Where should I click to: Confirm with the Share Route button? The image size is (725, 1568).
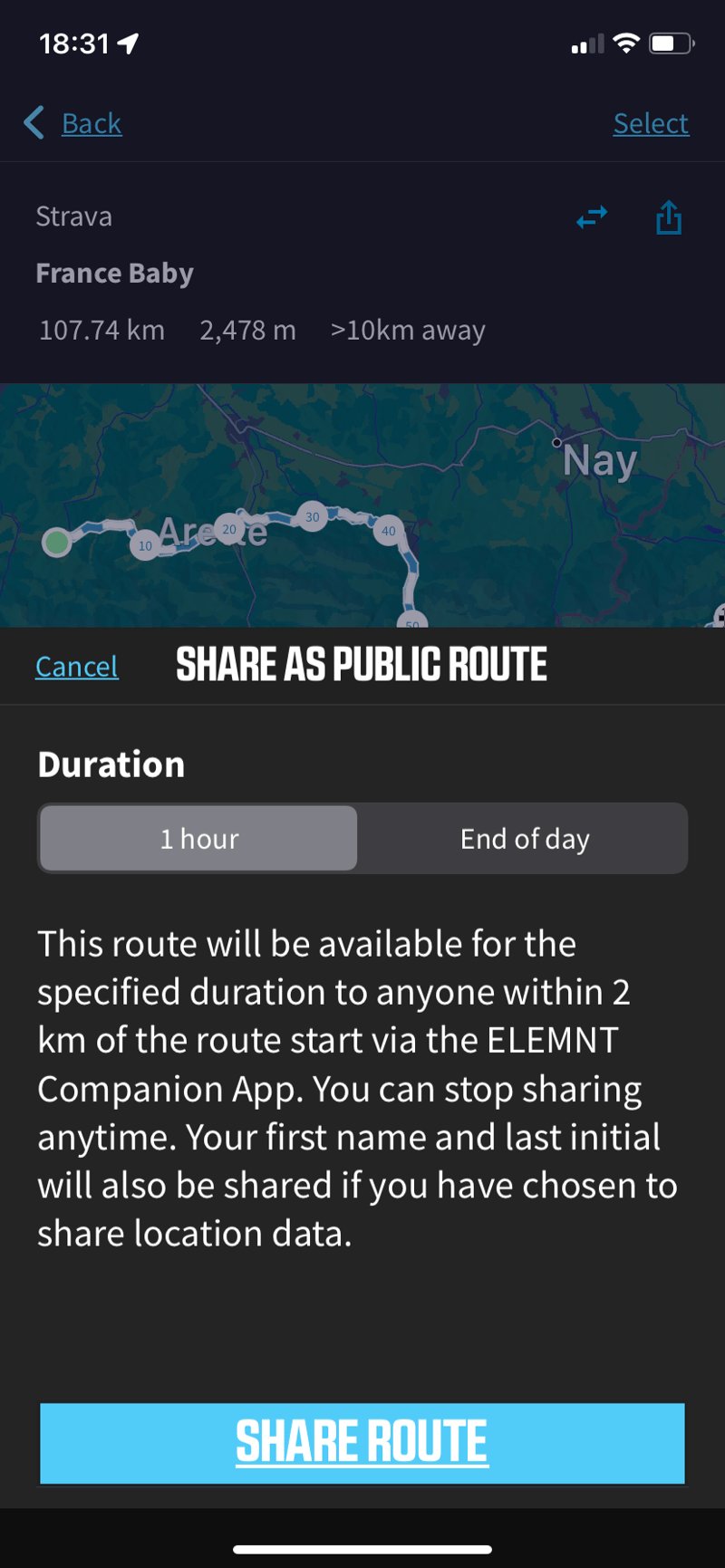point(362,1442)
